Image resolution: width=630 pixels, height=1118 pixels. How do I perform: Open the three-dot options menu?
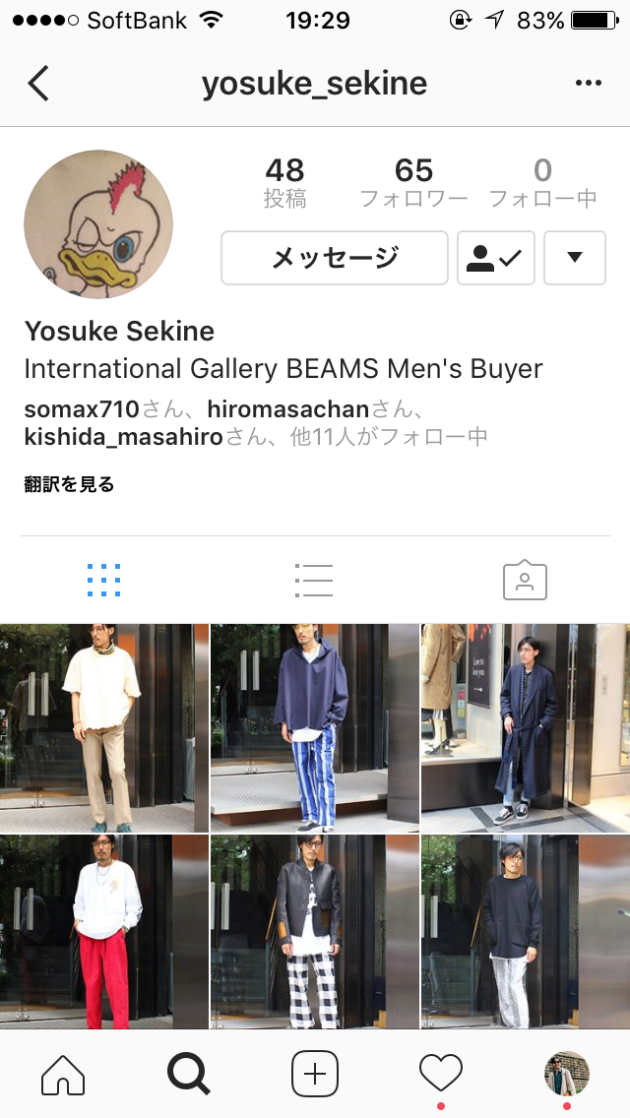(588, 84)
